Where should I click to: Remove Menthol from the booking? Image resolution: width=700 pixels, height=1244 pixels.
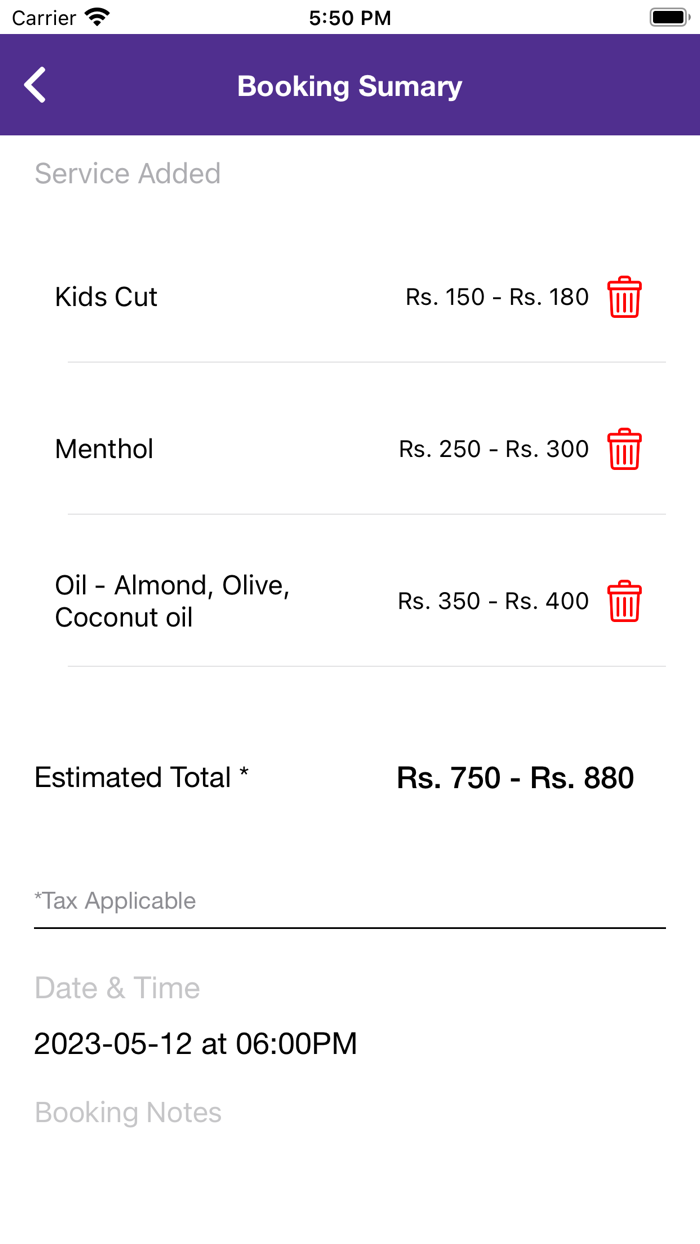pos(624,449)
